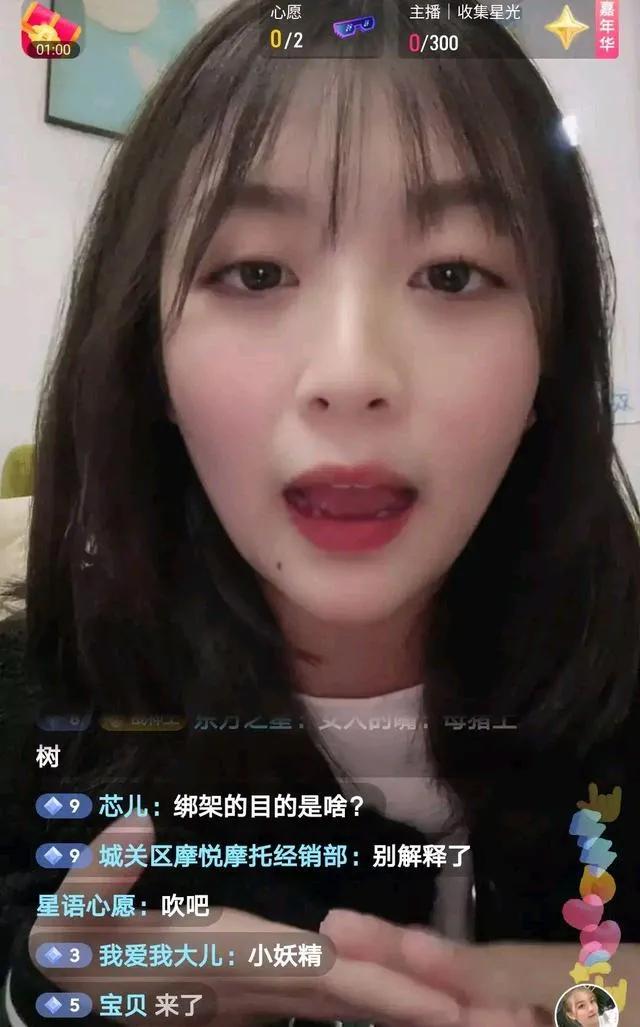The height and width of the screenshot is (1027, 640).
Task: Open the red envelope with 01:00 countdown
Action: (x=52, y=28)
